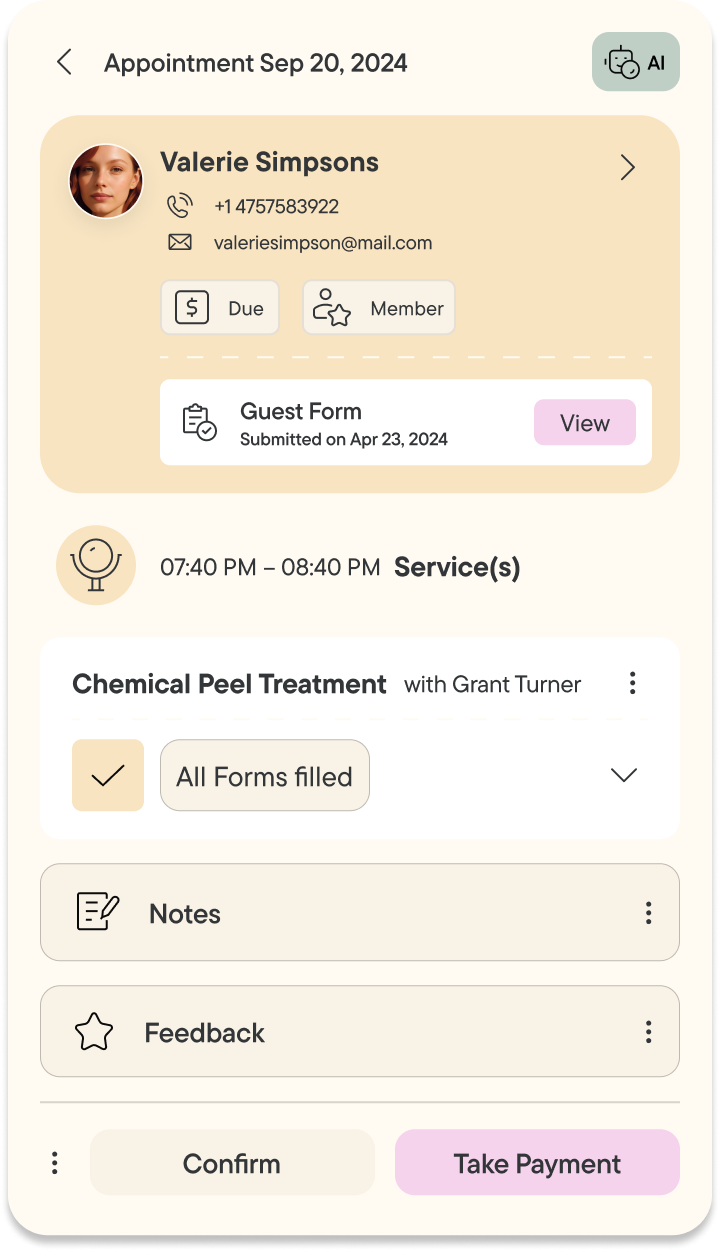The image size is (720, 1252).
Task: Email valeriesimpson@mail.com
Action: (x=322, y=243)
